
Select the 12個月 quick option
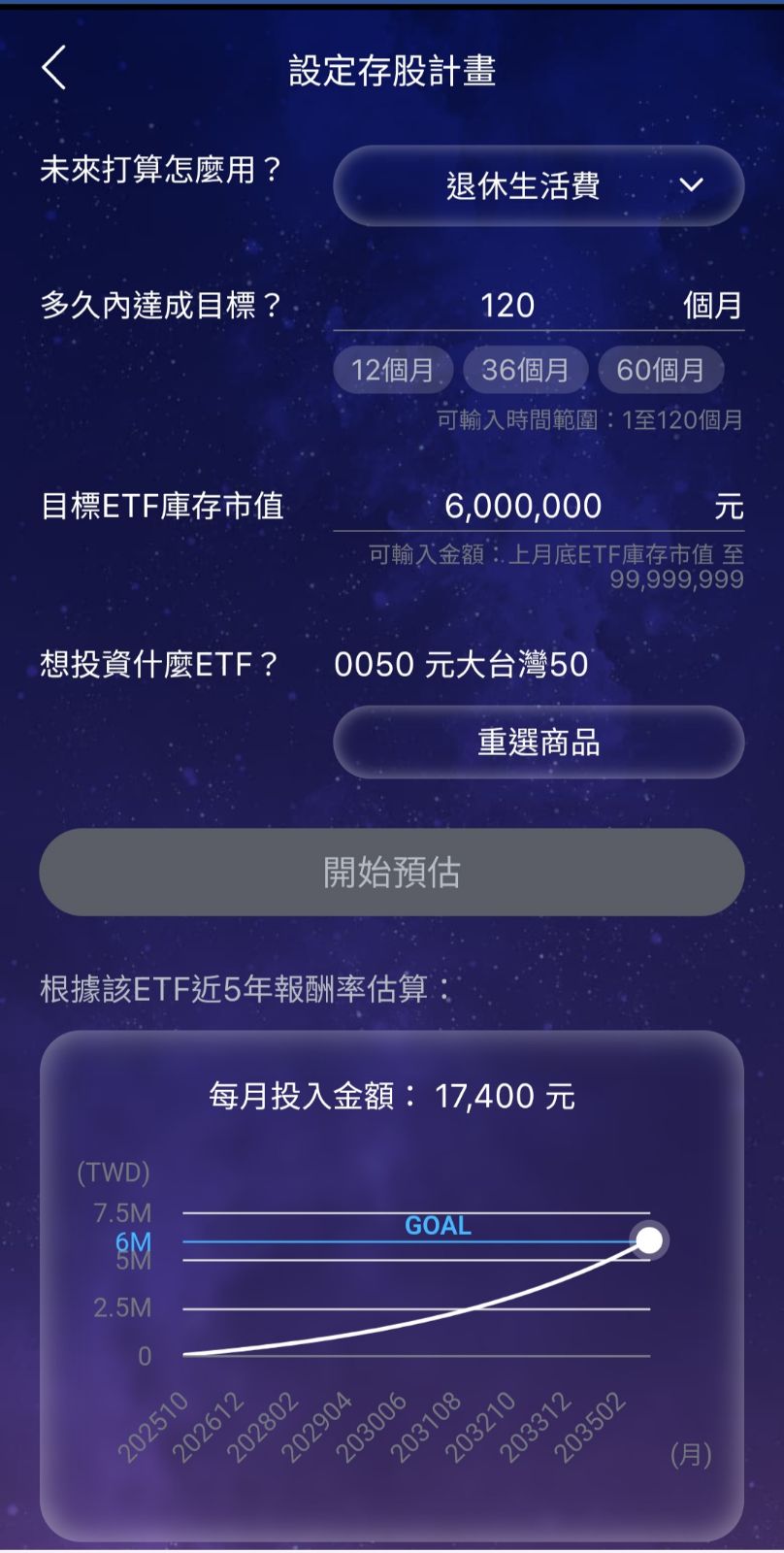point(393,369)
